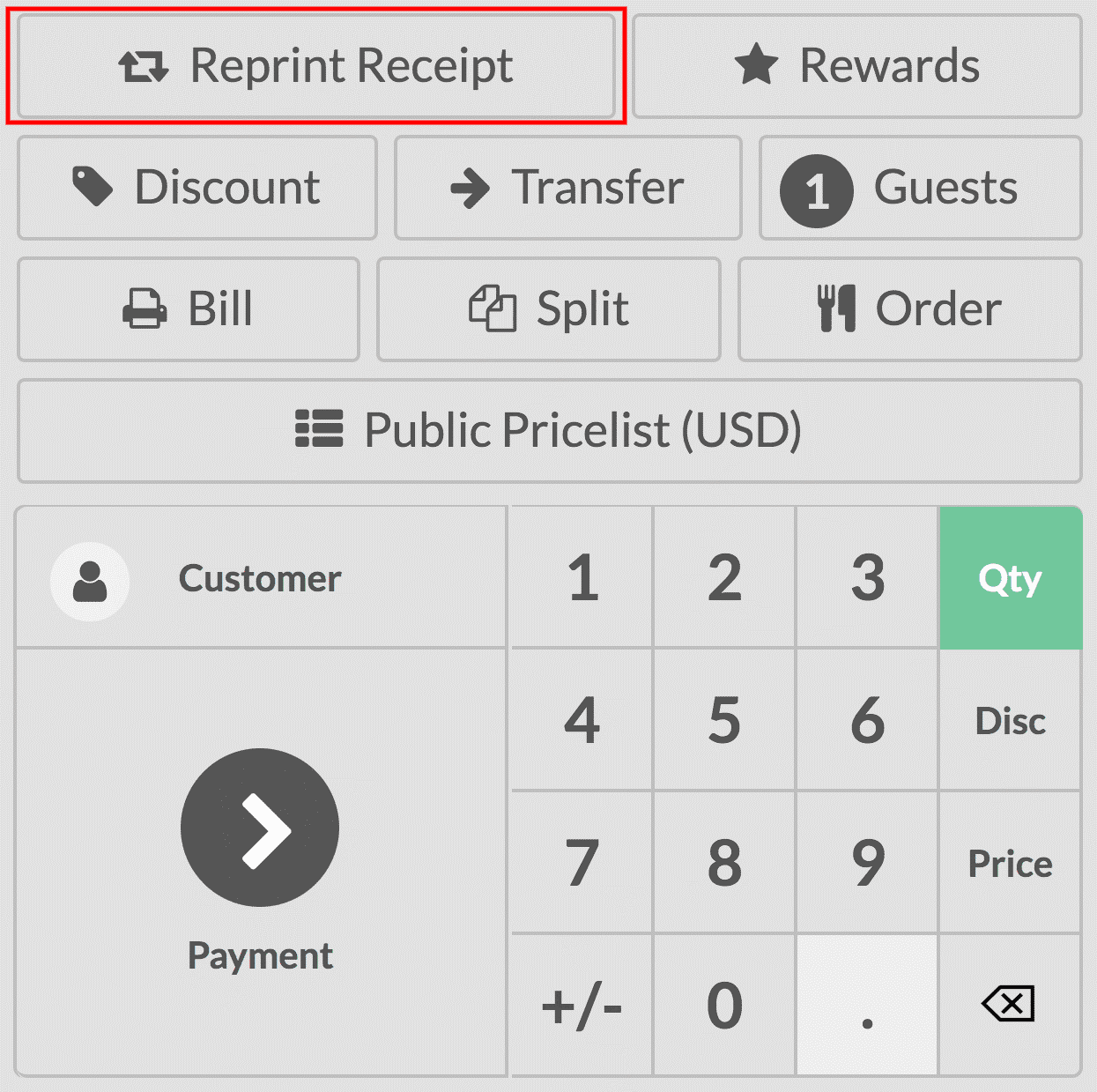The height and width of the screenshot is (1092, 1097).
Task: Select a Customer for this order
Action: 261,579
